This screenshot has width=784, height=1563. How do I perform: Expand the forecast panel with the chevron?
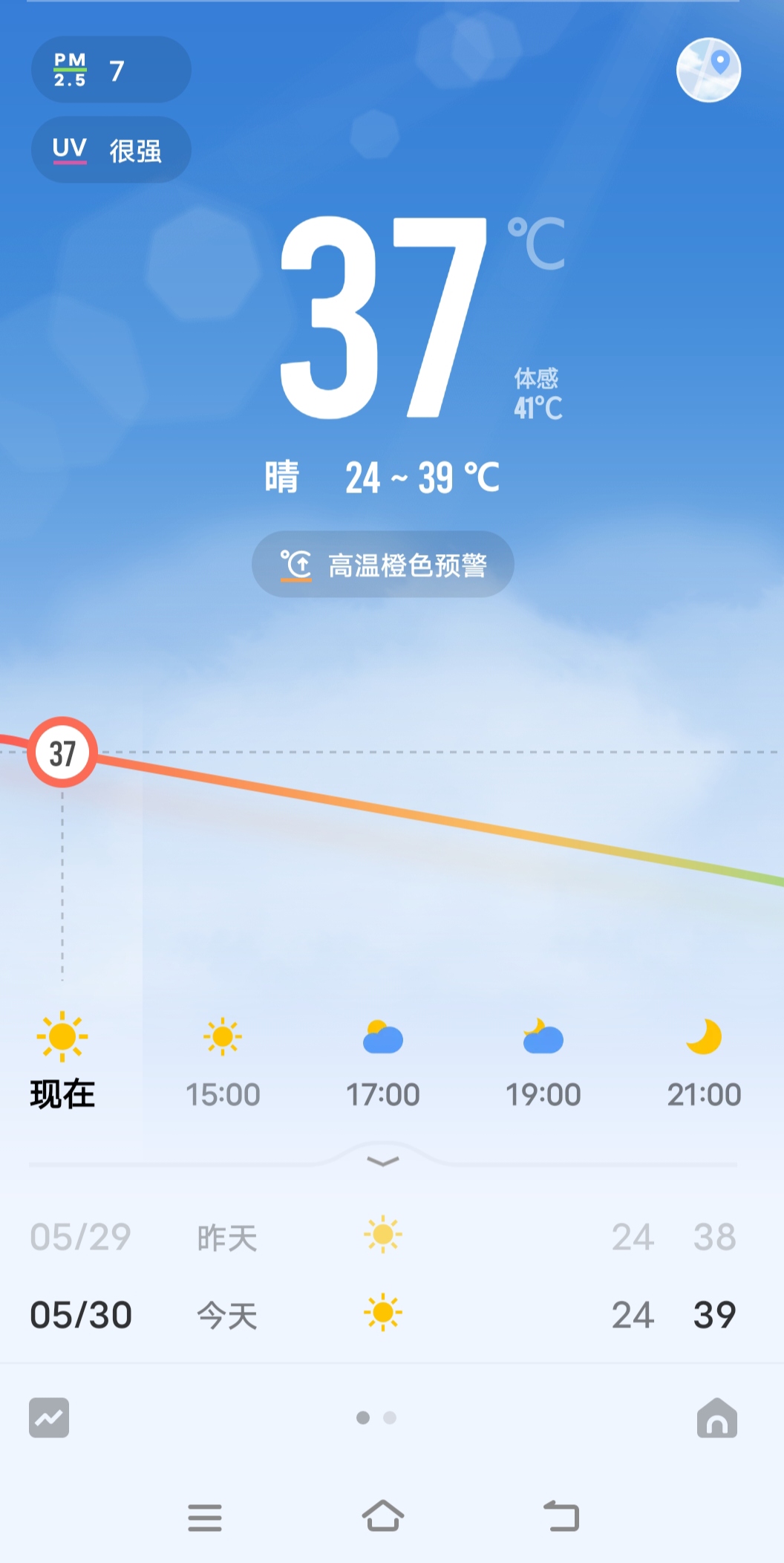383,1161
